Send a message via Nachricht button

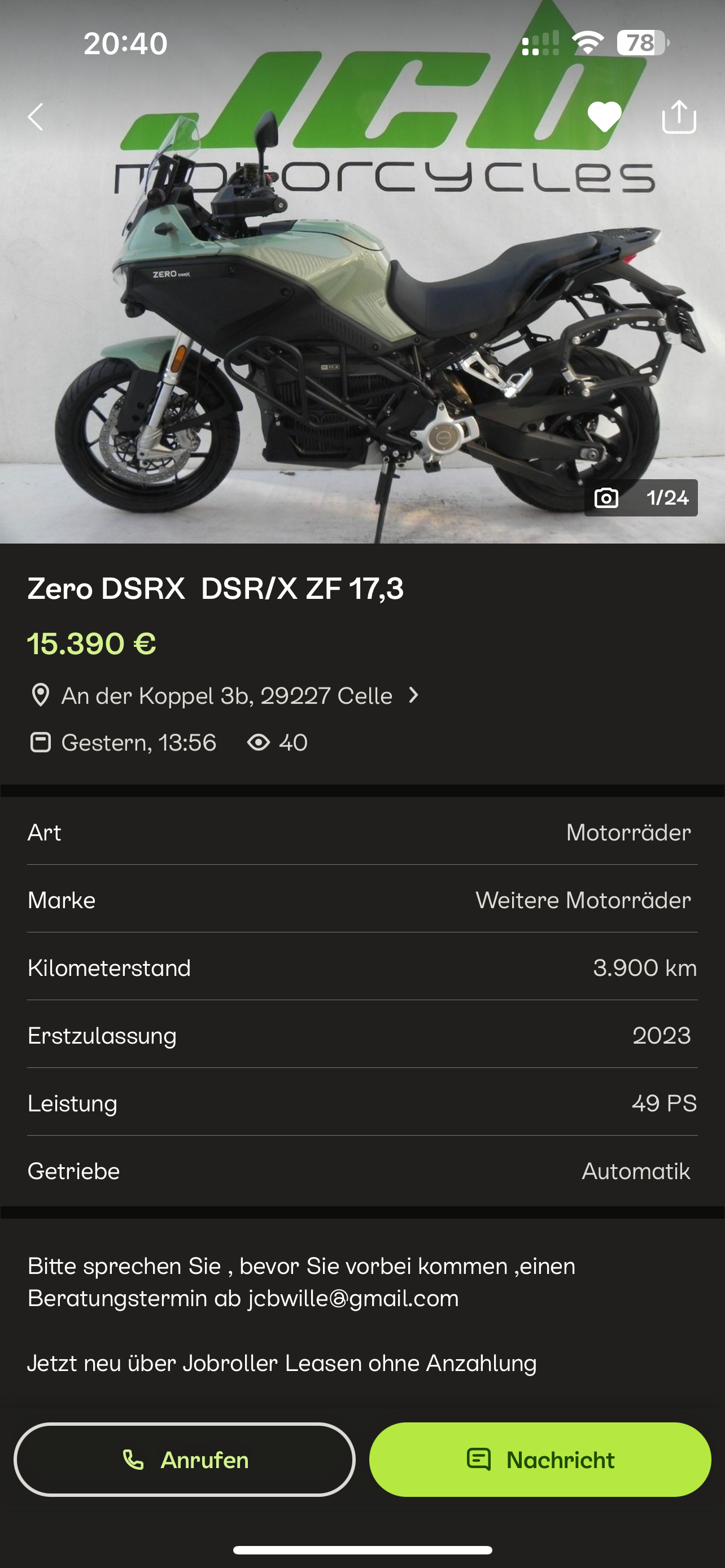540,1460
